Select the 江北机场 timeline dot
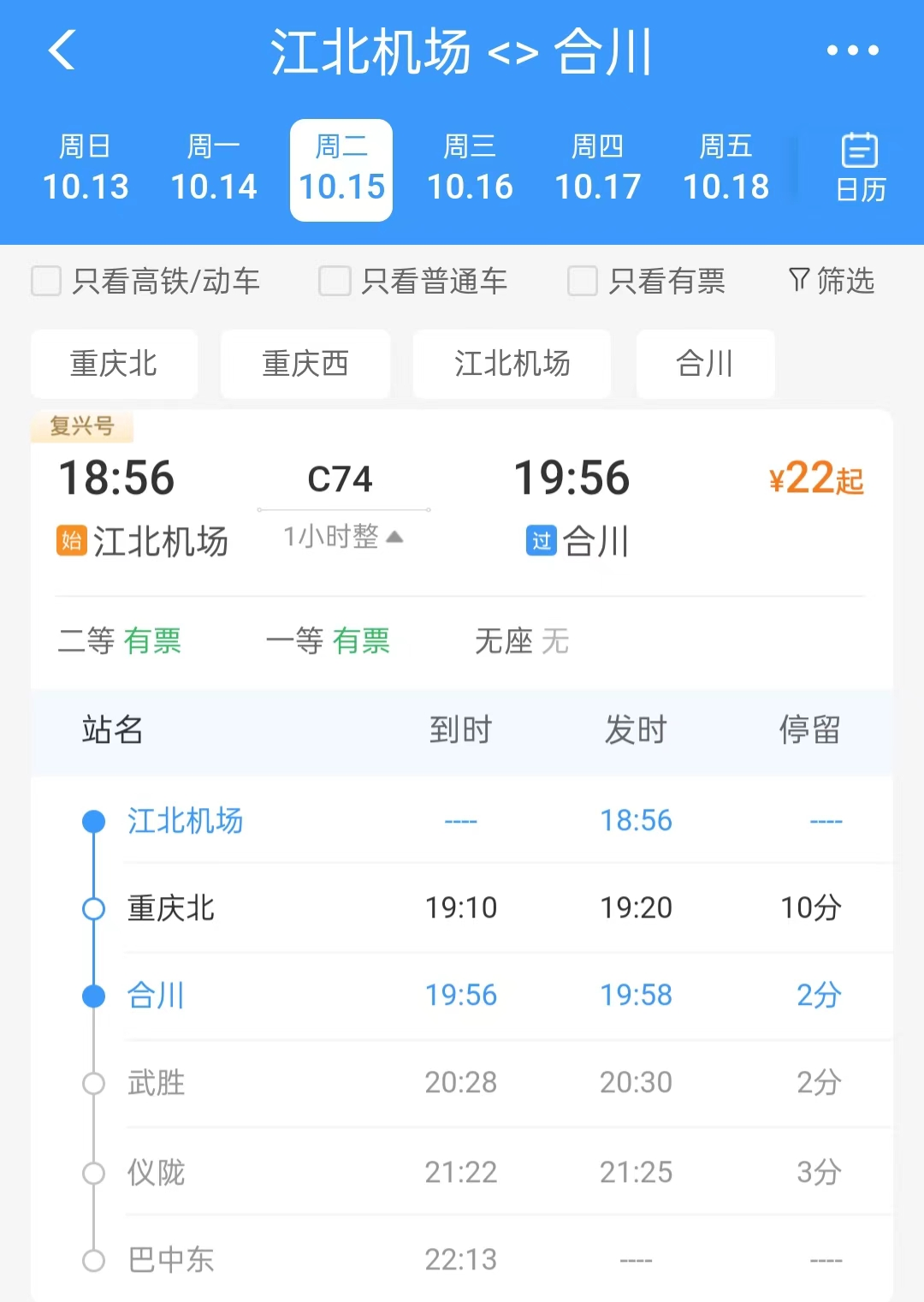Viewport: 924px width, 1302px height. [93, 820]
